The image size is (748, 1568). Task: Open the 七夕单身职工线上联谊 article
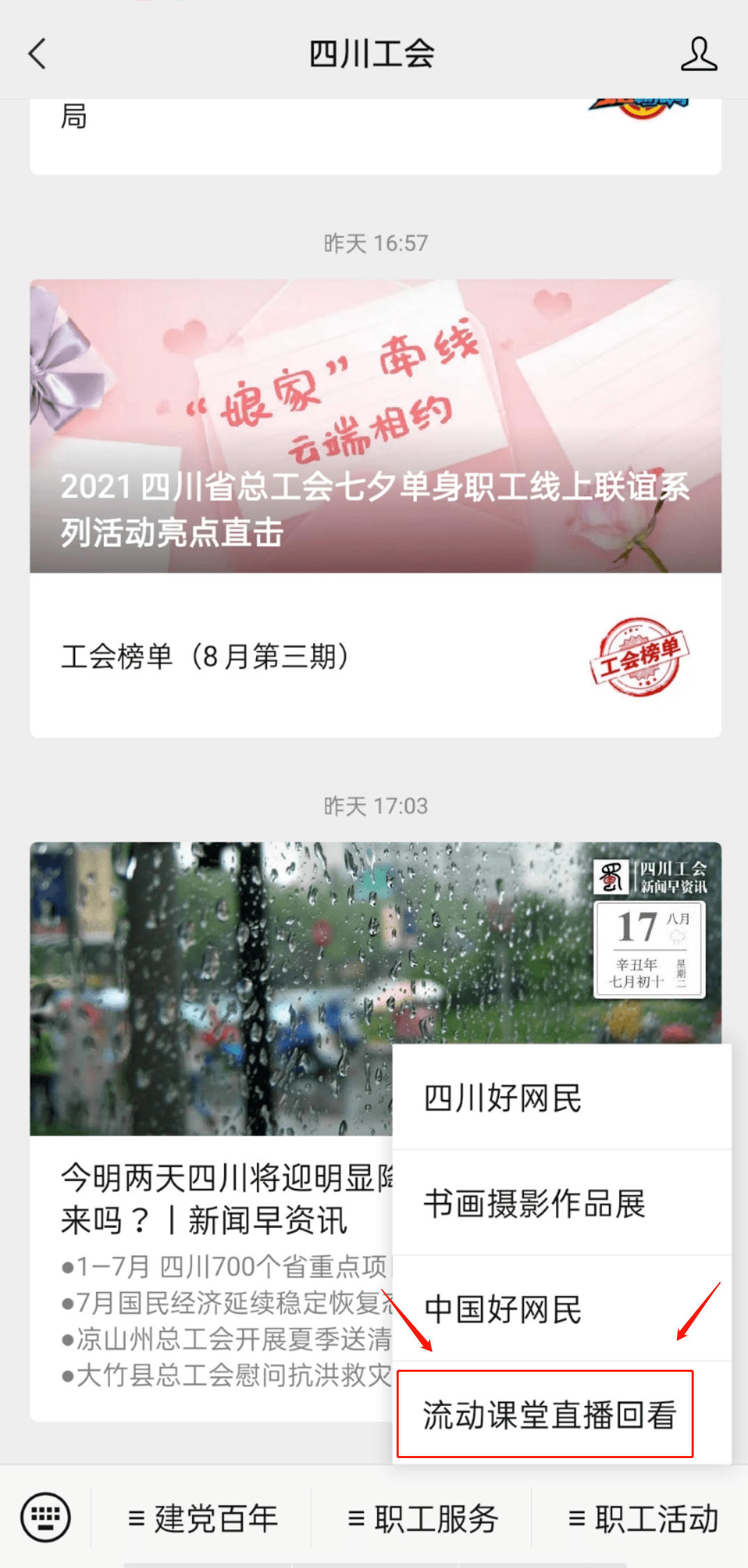click(375, 426)
